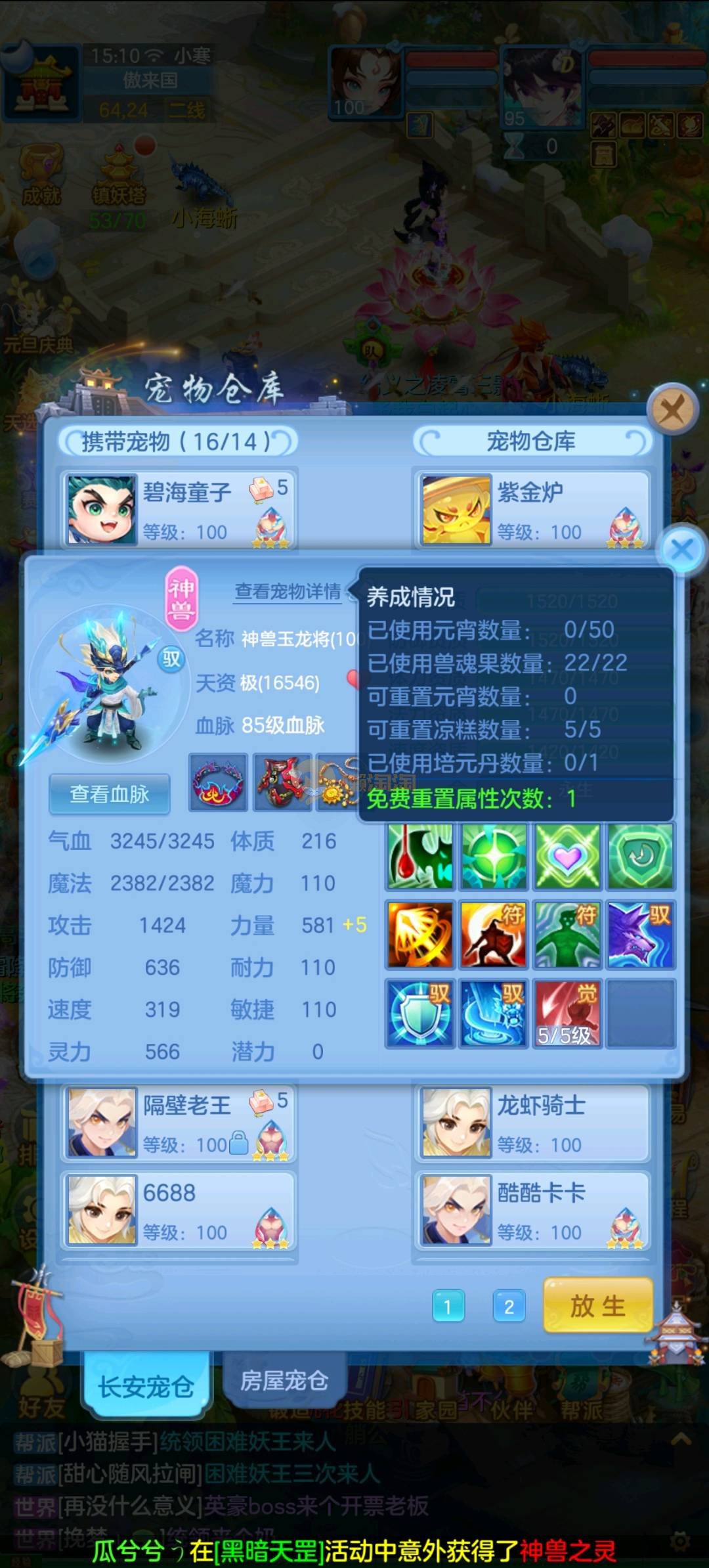Viewport: 709px width, 1568px height.
Task: Go to warehouse page 2
Action: click(x=509, y=1307)
